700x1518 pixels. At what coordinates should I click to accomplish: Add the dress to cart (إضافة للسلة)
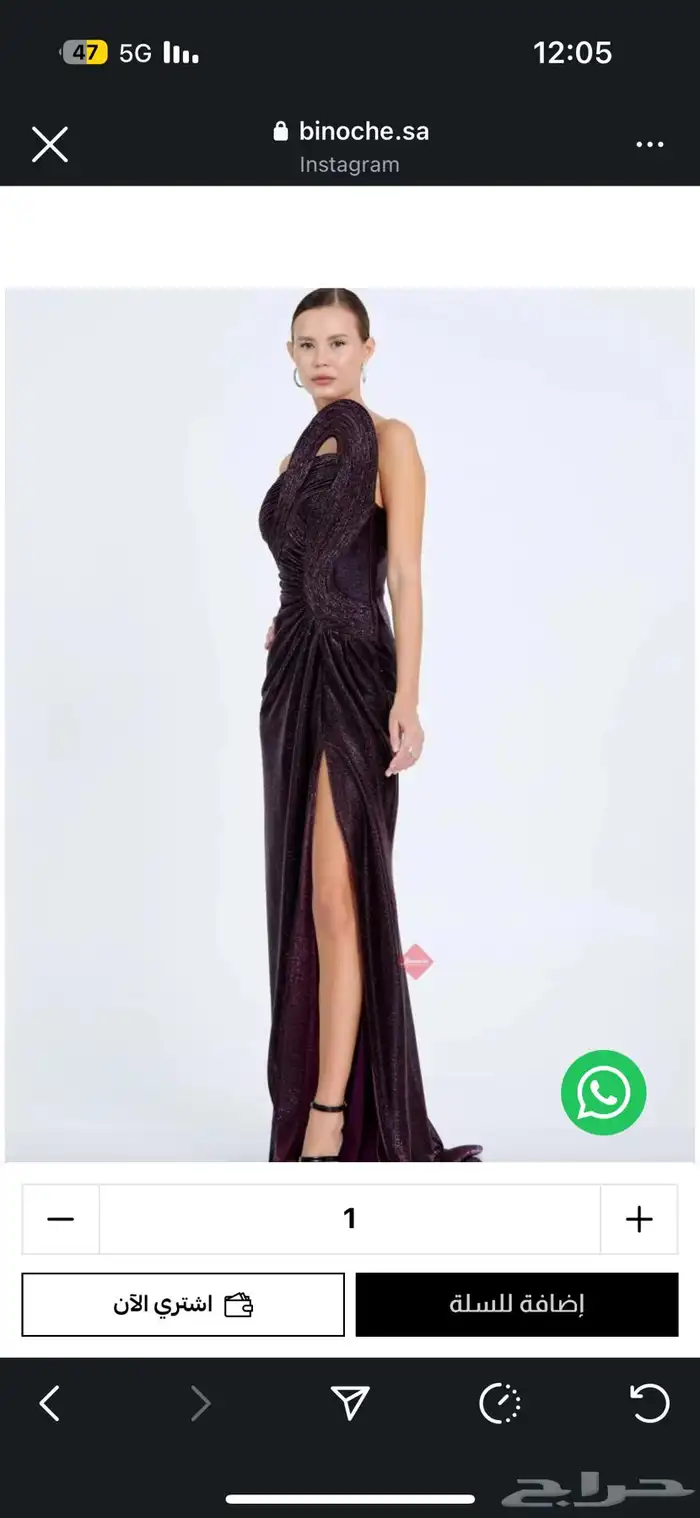pyautogui.click(x=517, y=1304)
